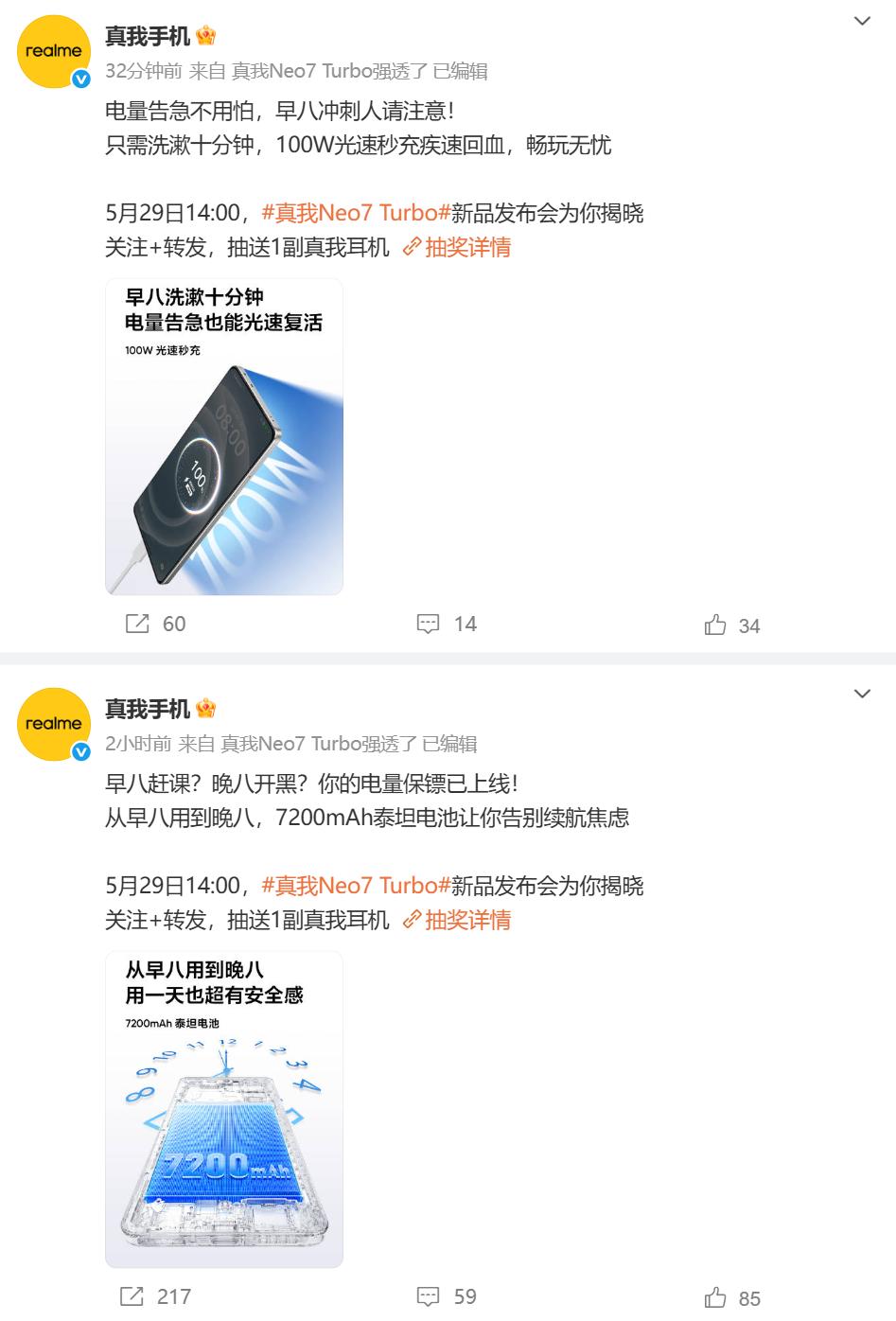This screenshot has width=896, height=1321.
Task: View the 7200mAh 泰坦电池 image
Action: pos(224,1109)
